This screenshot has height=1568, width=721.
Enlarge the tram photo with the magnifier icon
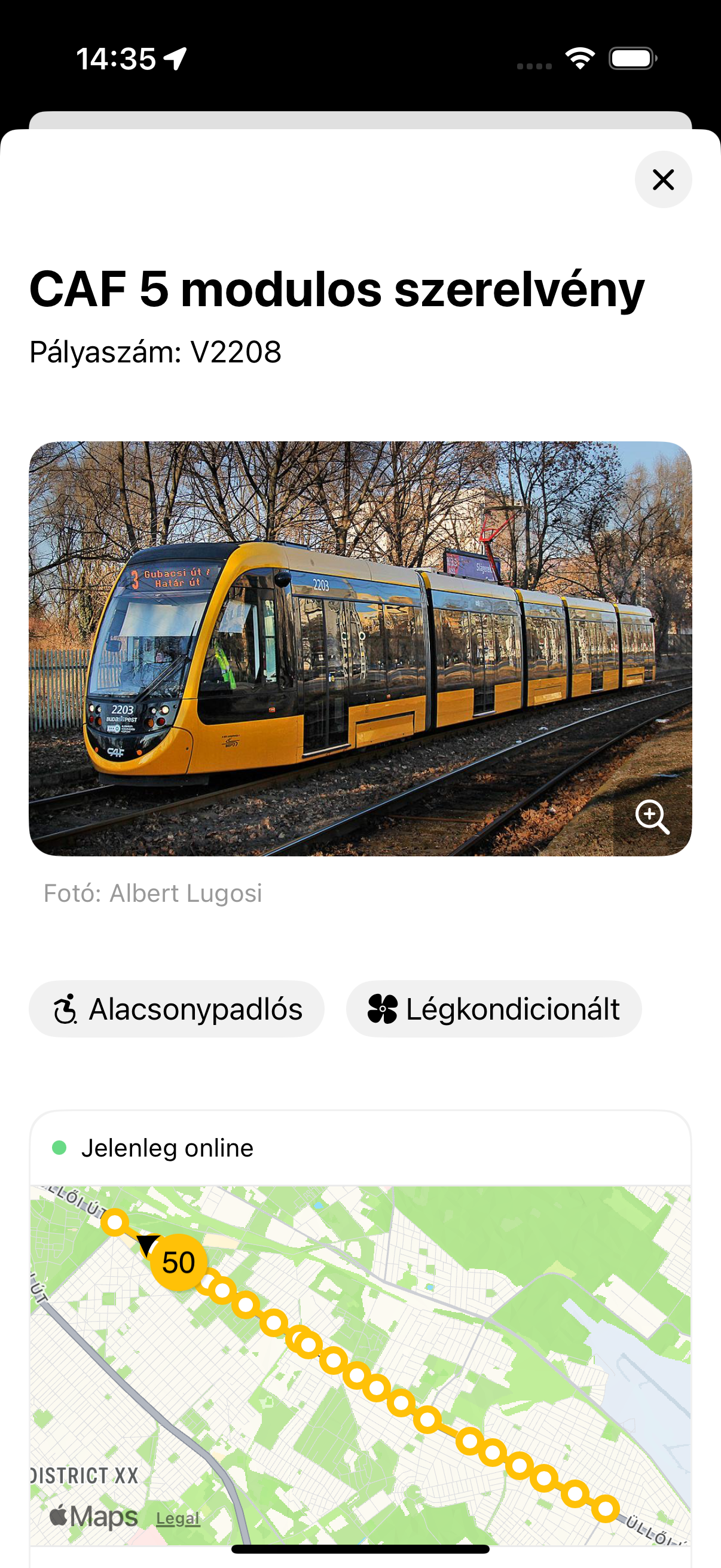coord(652,816)
